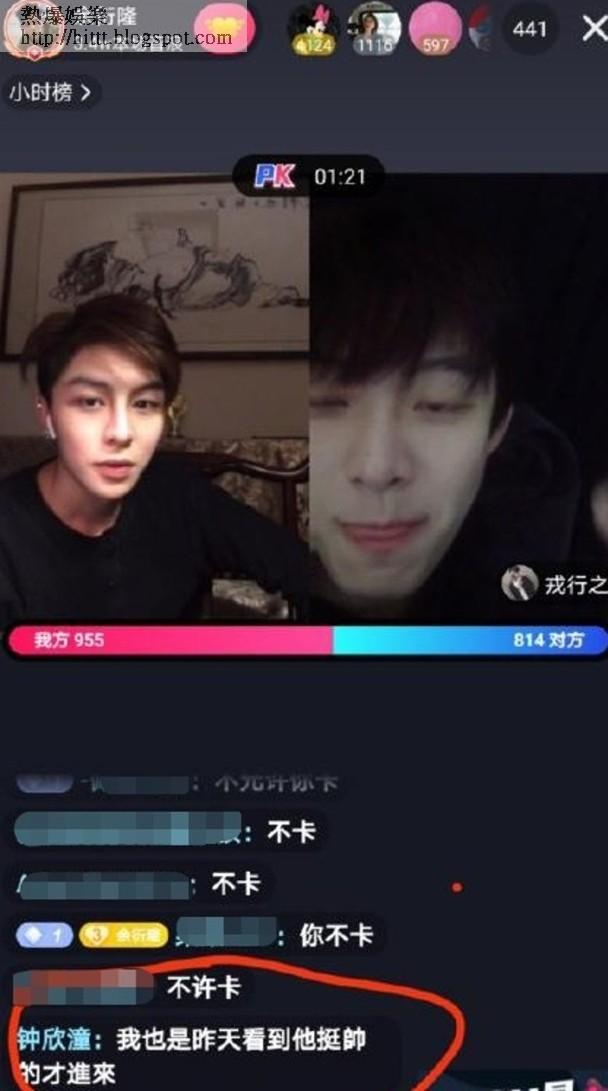View top viewer avatar with 1116

[374, 28]
